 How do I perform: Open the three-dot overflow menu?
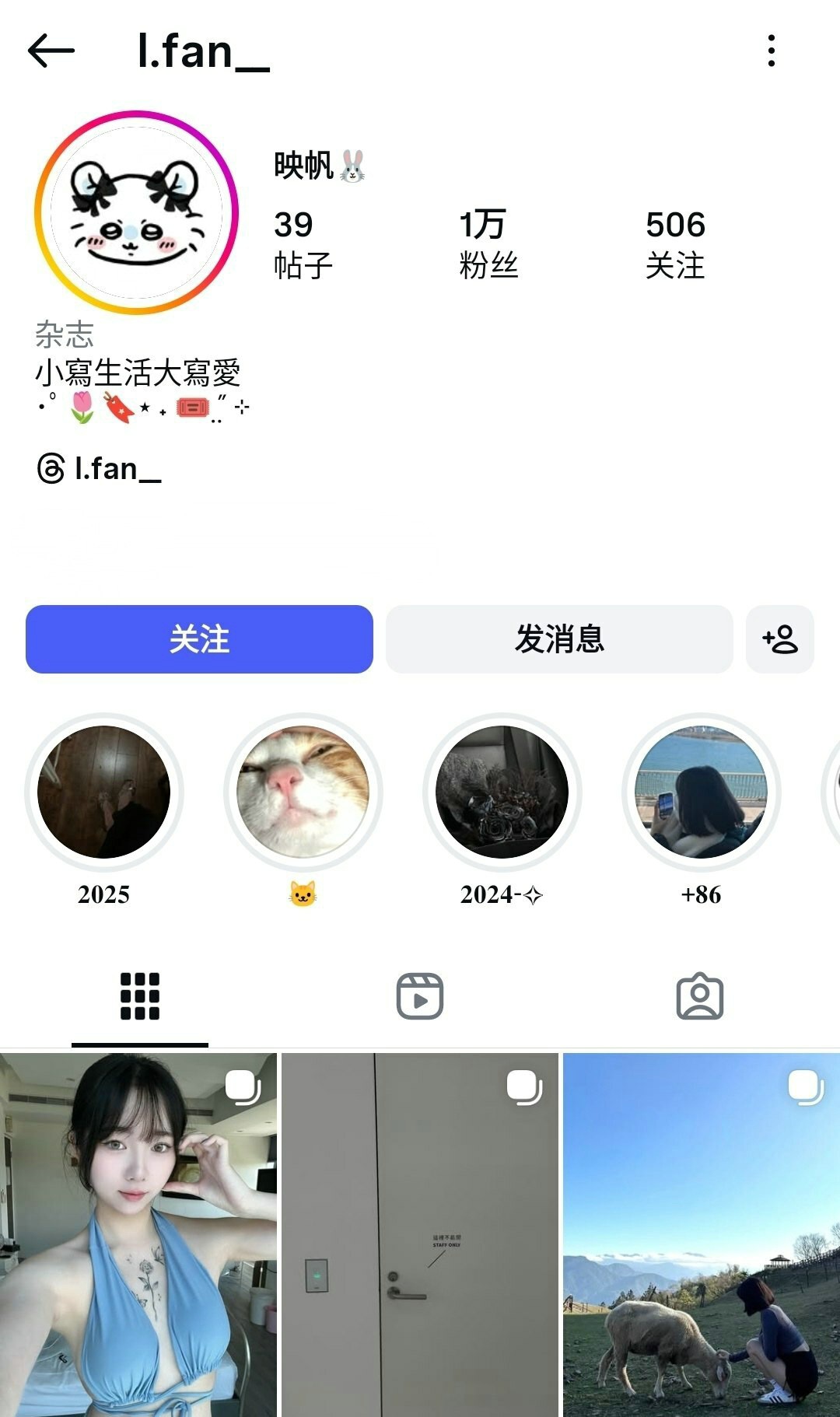pos(771,51)
